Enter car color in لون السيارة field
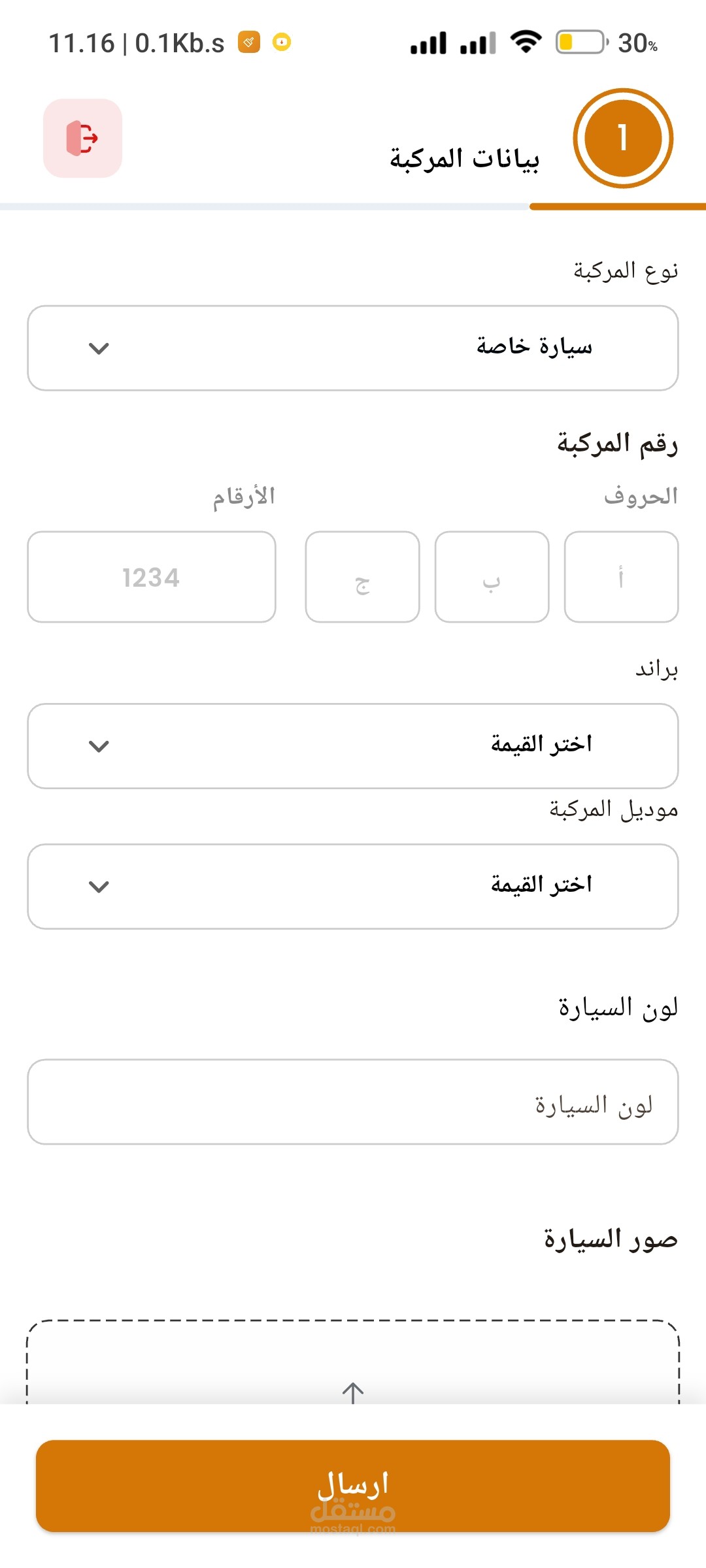Image resolution: width=706 pixels, height=1568 pixels. point(353,1102)
